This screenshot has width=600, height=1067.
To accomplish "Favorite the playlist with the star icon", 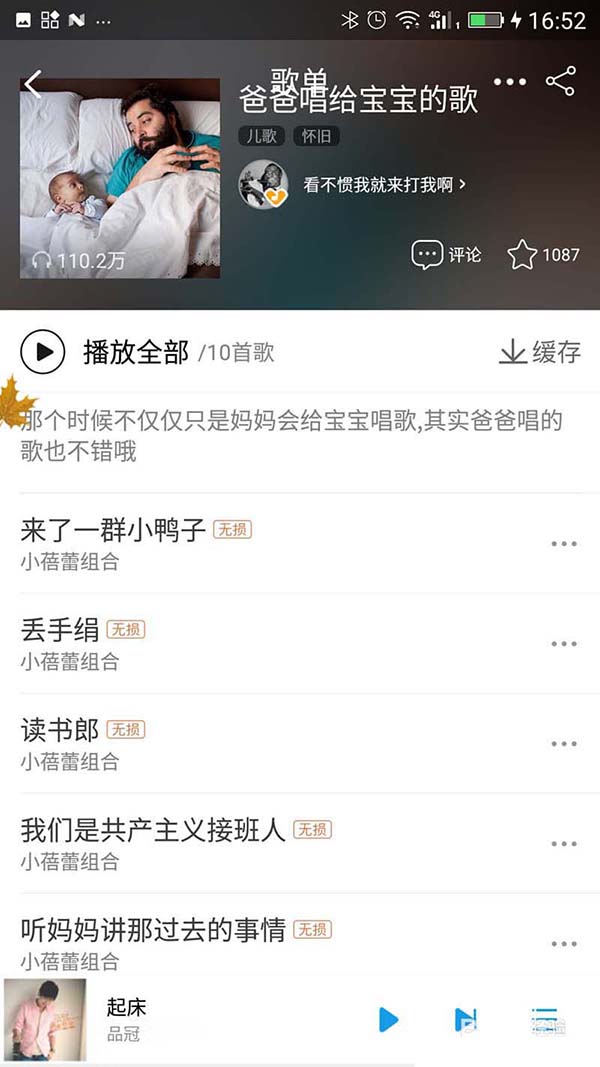I will pos(523,255).
